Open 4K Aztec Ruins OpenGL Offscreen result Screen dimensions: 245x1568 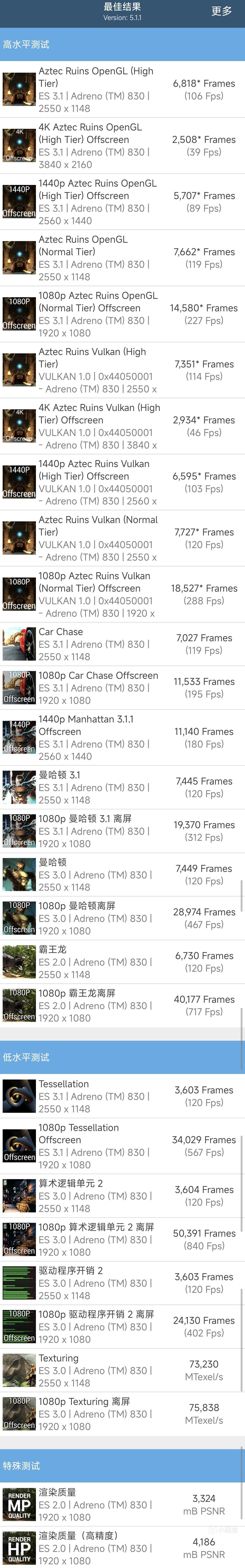point(122,146)
